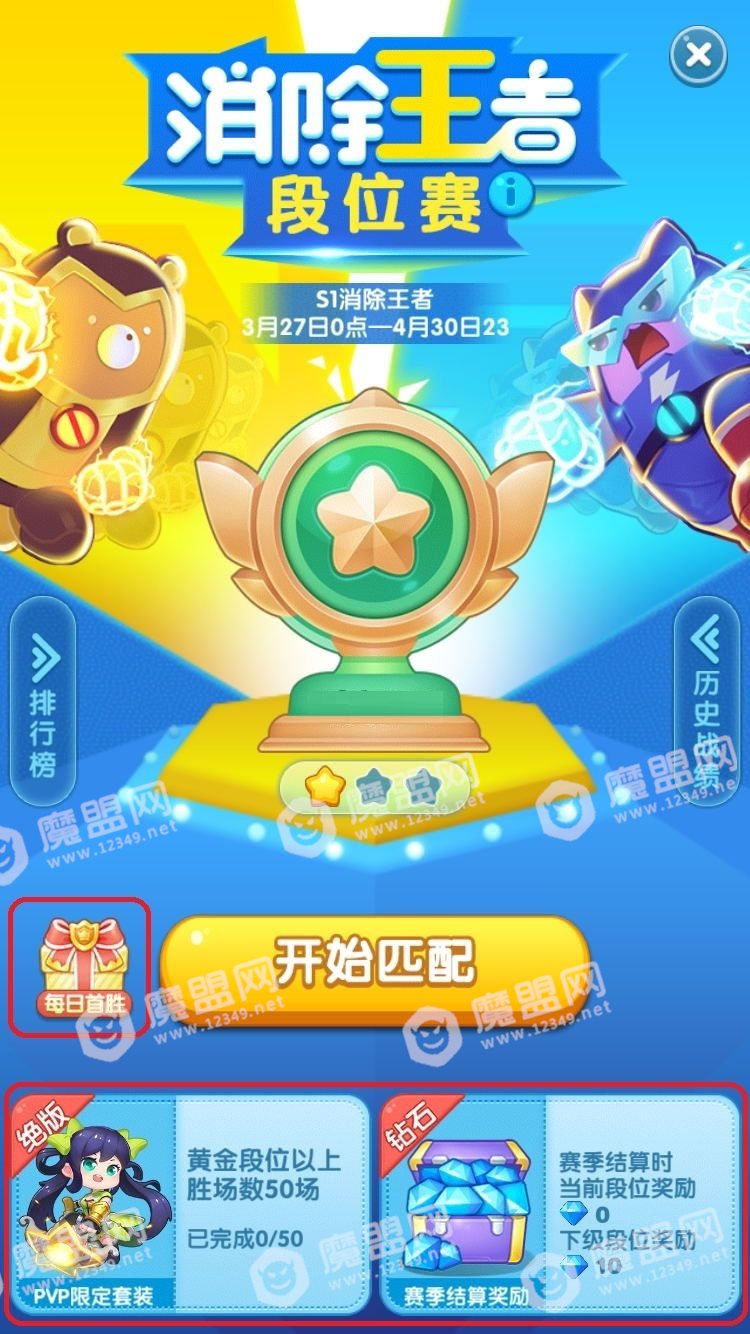750x1334 pixels.
Task: Open the 每日首胜 gift box
Action: 82,964
